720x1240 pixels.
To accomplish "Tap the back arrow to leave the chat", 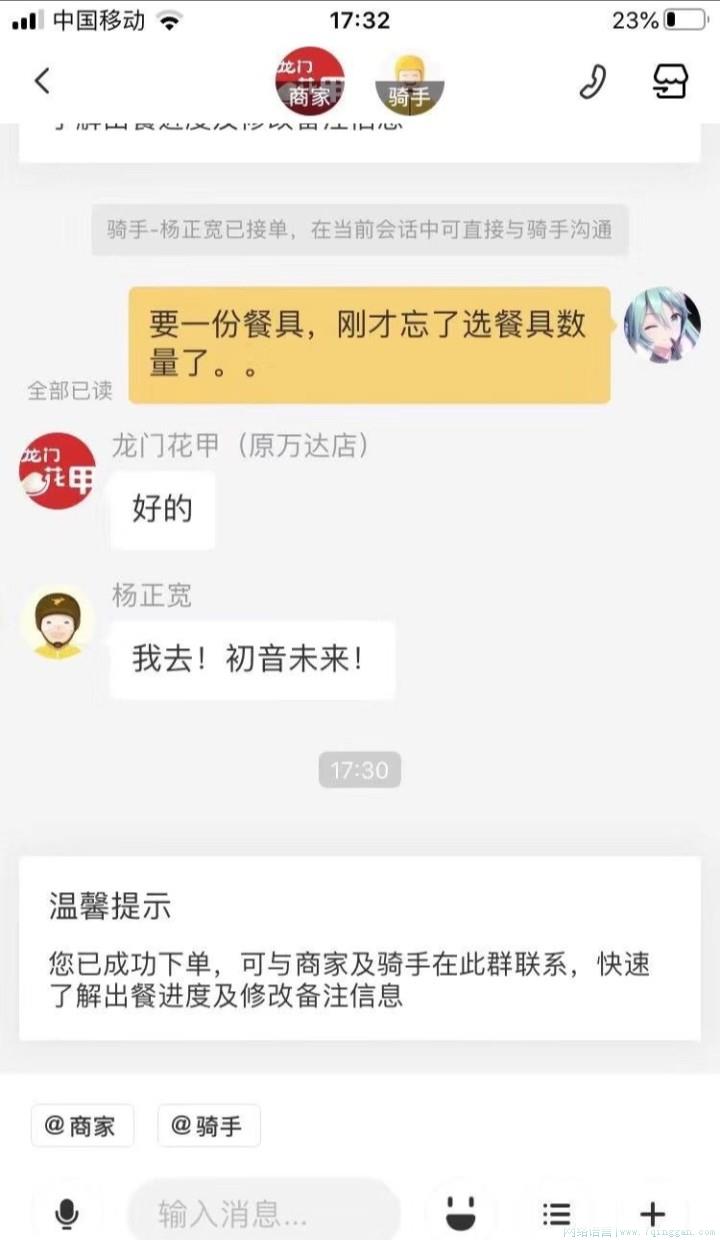I will (x=42, y=80).
